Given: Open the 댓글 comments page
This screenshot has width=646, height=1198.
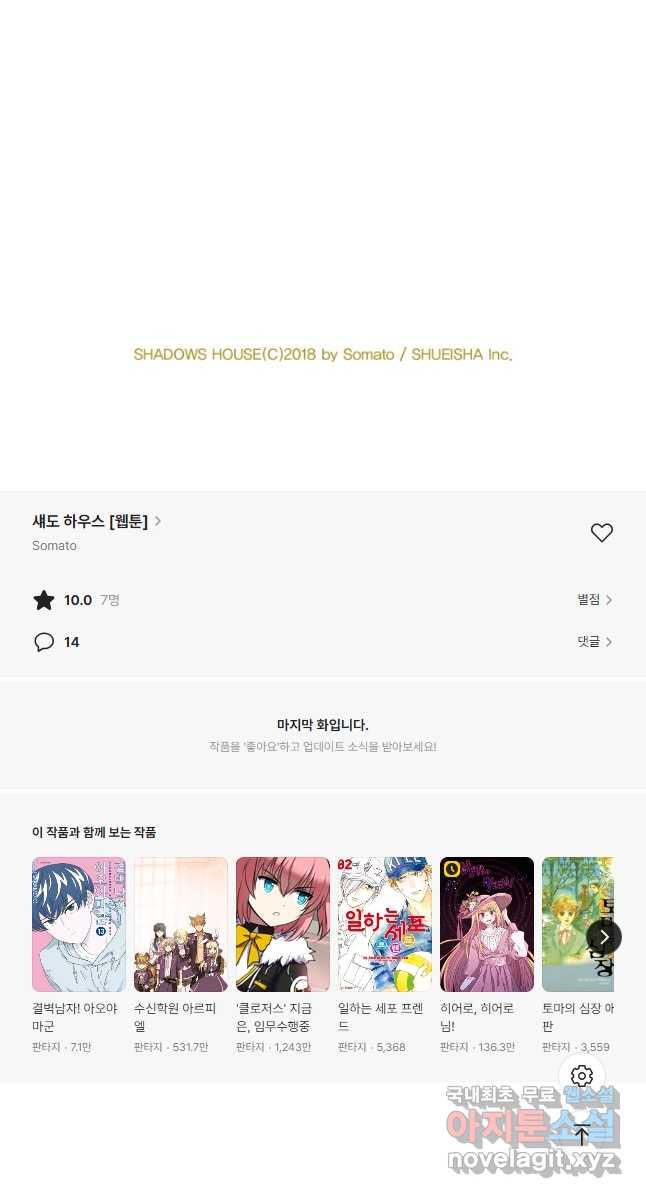Looking at the screenshot, I should coord(594,642).
